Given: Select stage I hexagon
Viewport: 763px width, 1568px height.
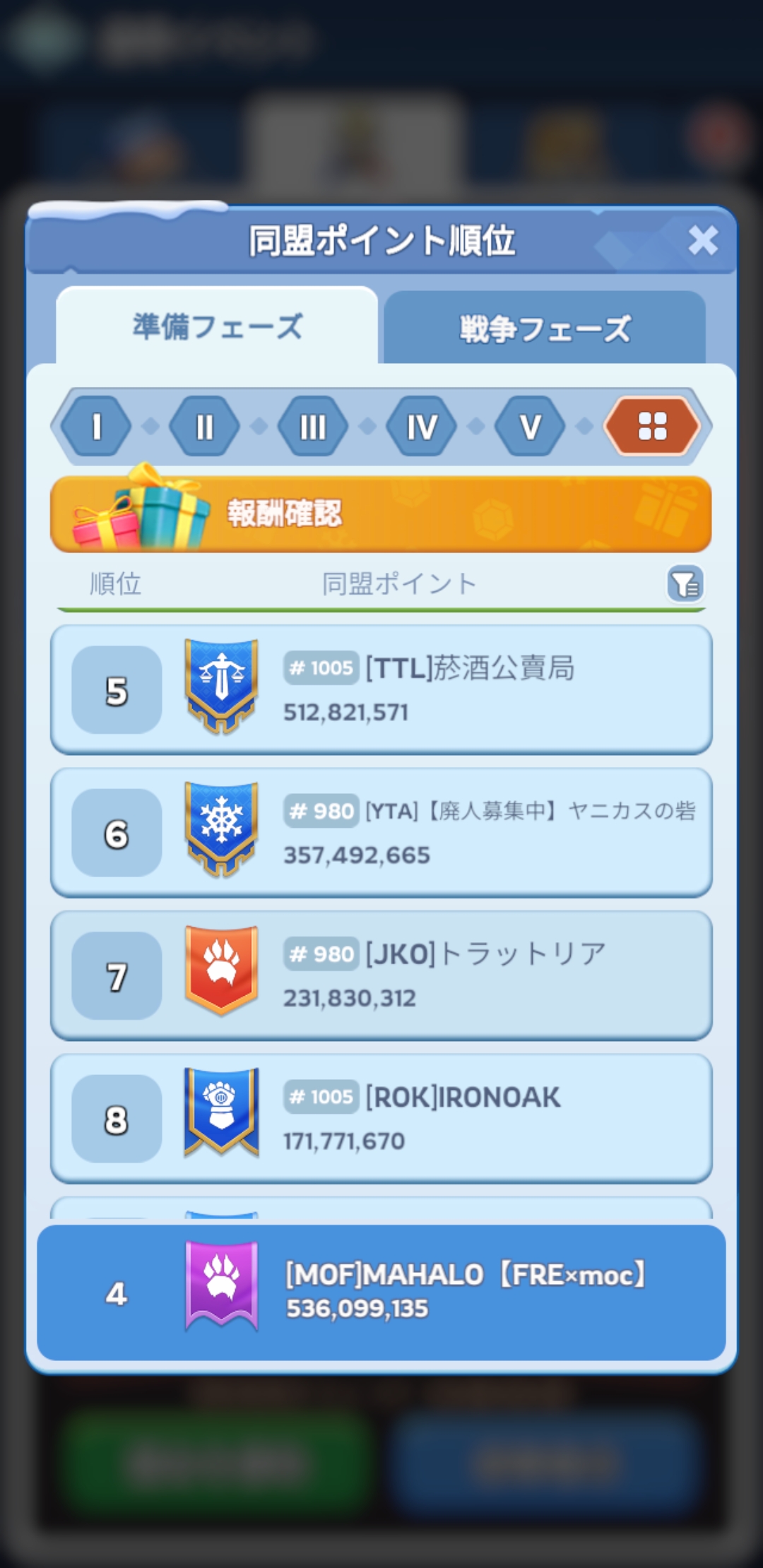Looking at the screenshot, I should tap(96, 427).
